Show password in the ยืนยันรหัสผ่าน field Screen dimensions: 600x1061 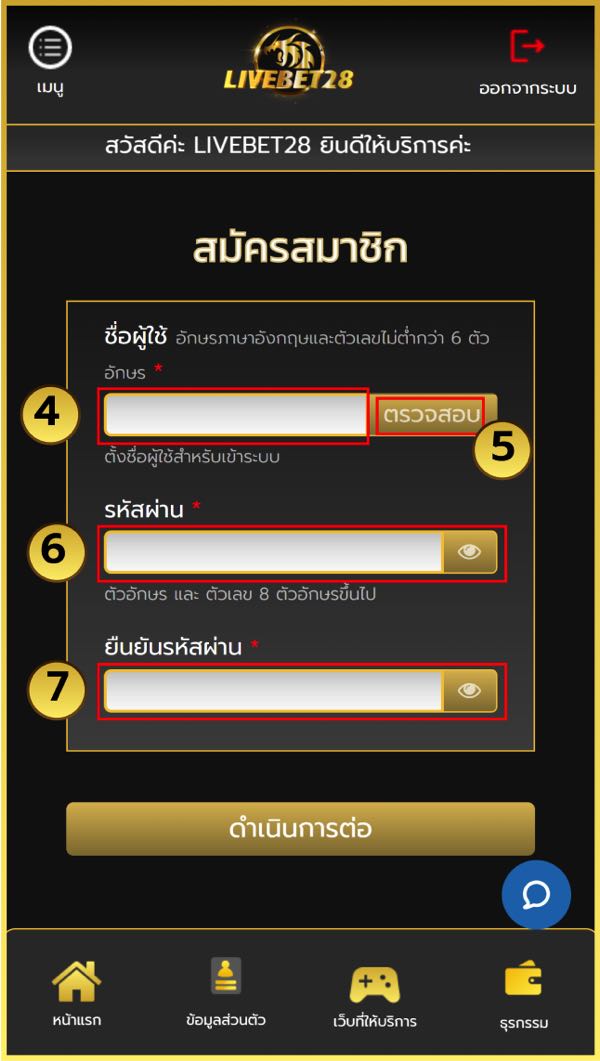(x=469, y=690)
